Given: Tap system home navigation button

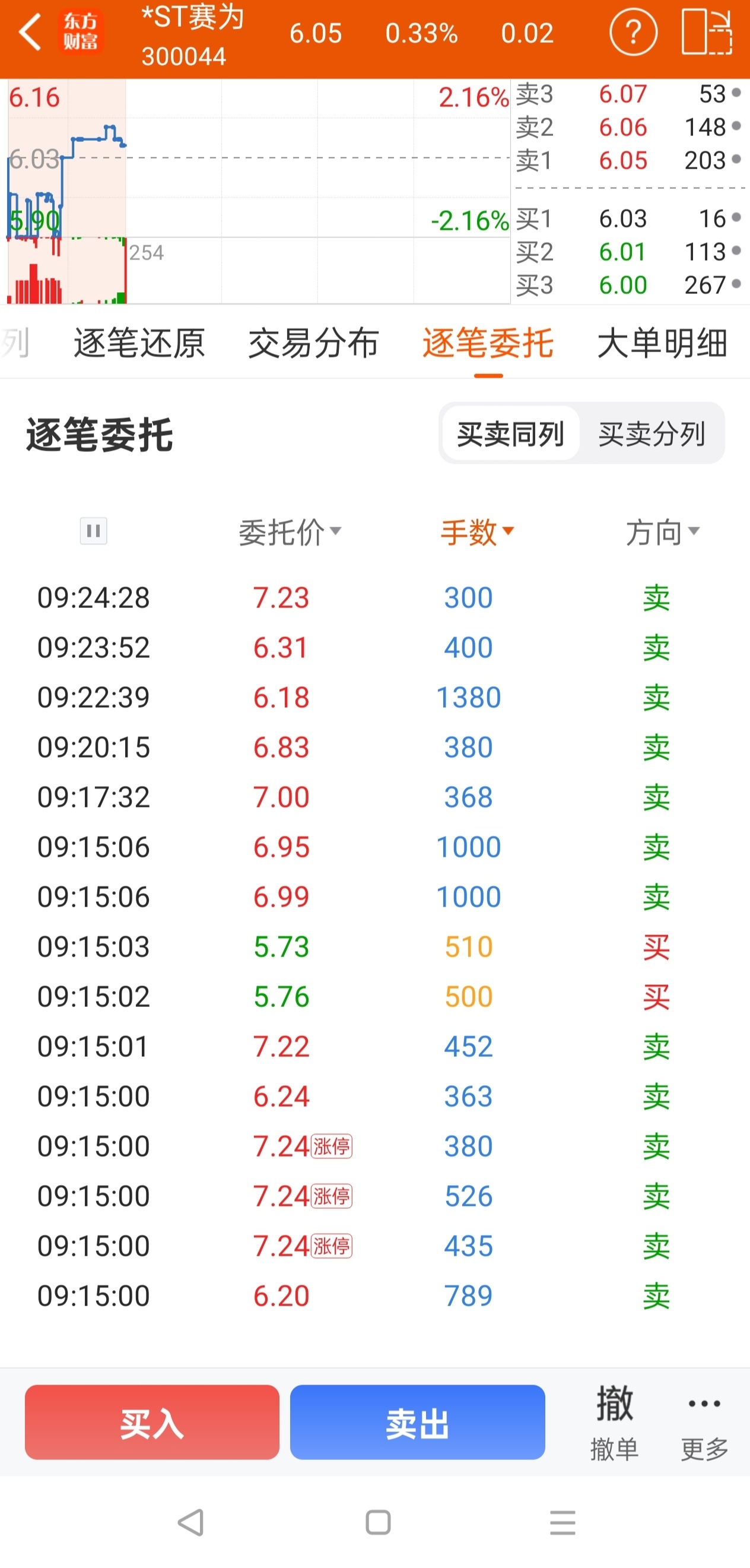Looking at the screenshot, I should coord(378,1523).
